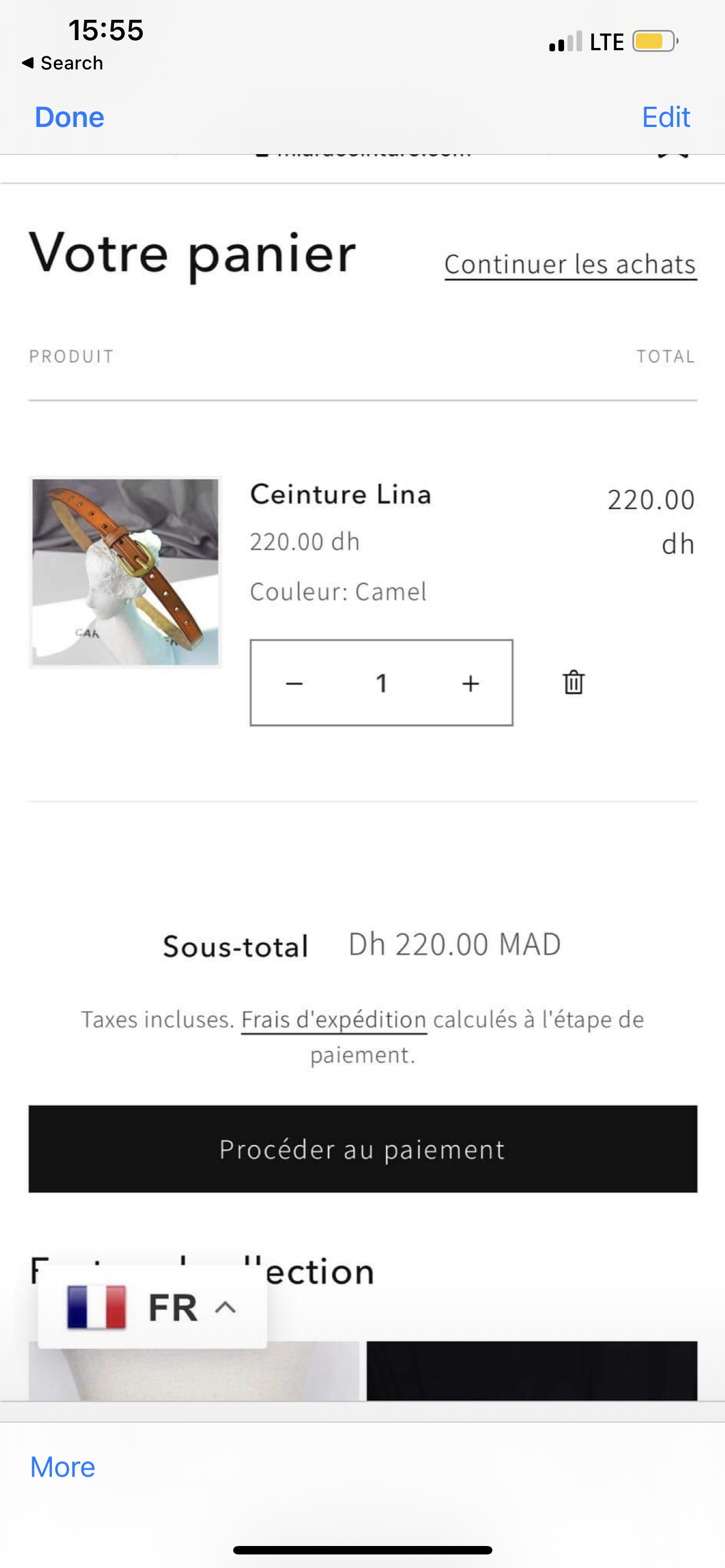Follow the Continuer les achats link
The height and width of the screenshot is (1568, 725).
[570, 265]
